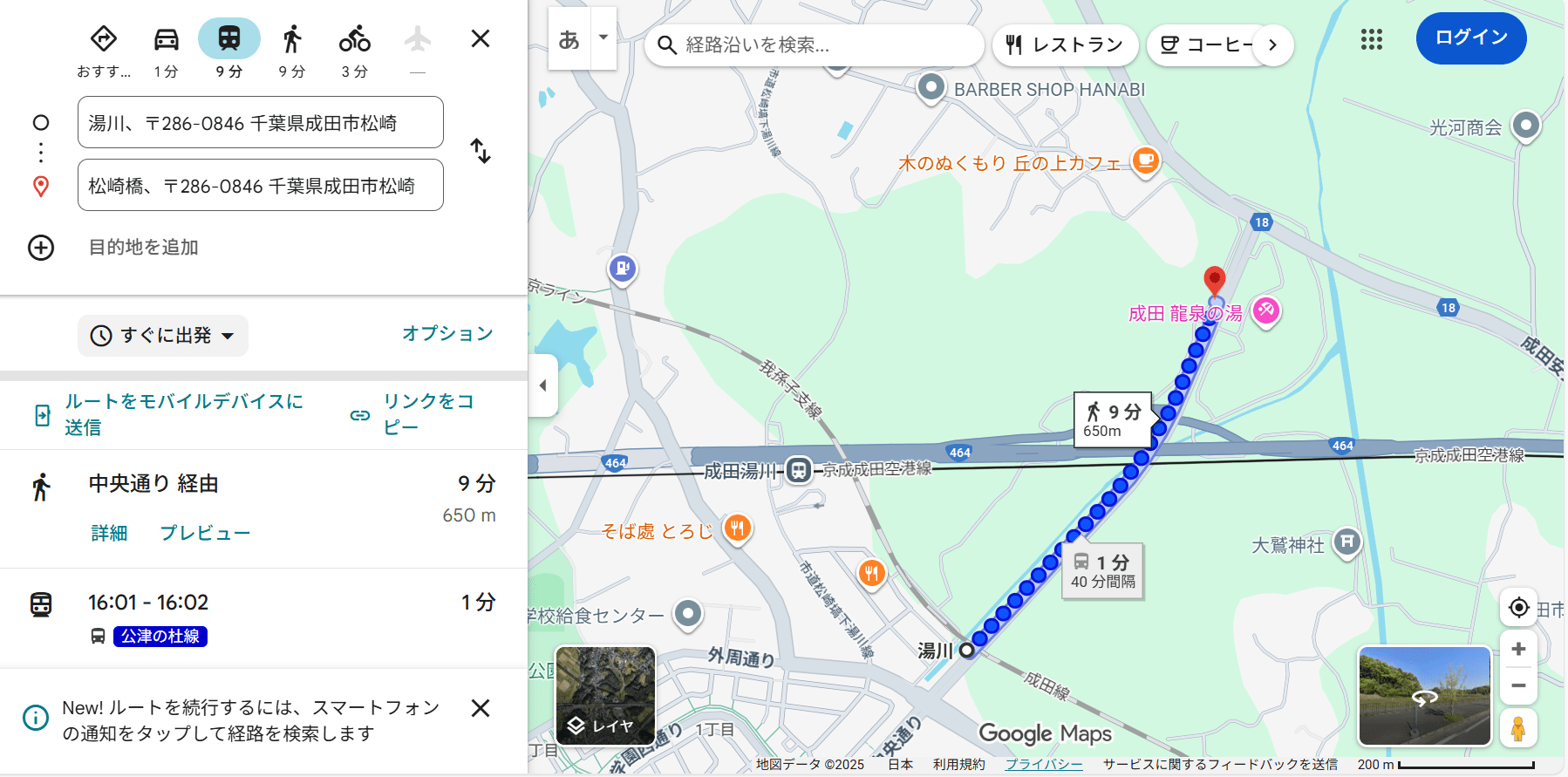Swap the start and destination
Image resolution: width=1568 pixels, height=777 pixels.
(481, 151)
